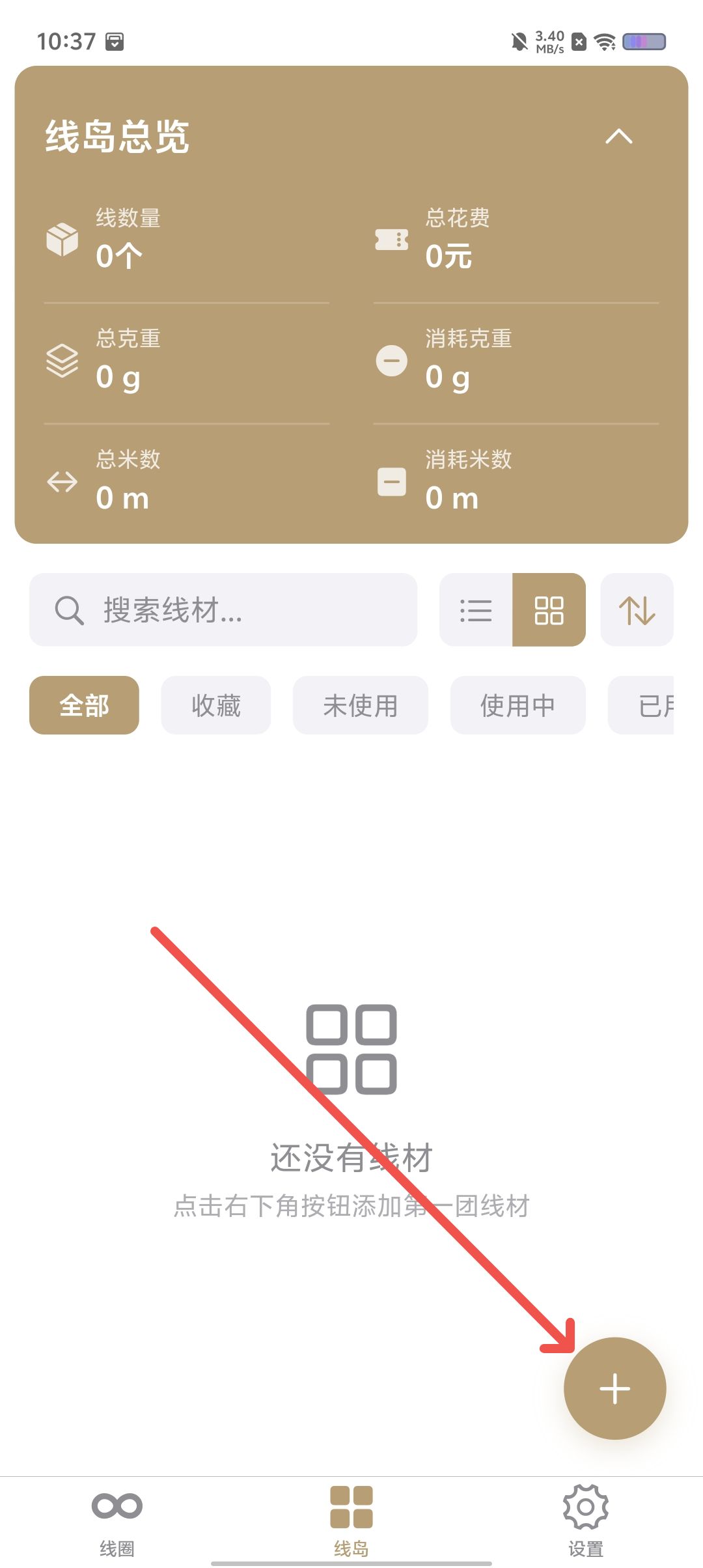This screenshot has height=1568, width=703.
Task: Open the sort order options
Action: pos(637,610)
